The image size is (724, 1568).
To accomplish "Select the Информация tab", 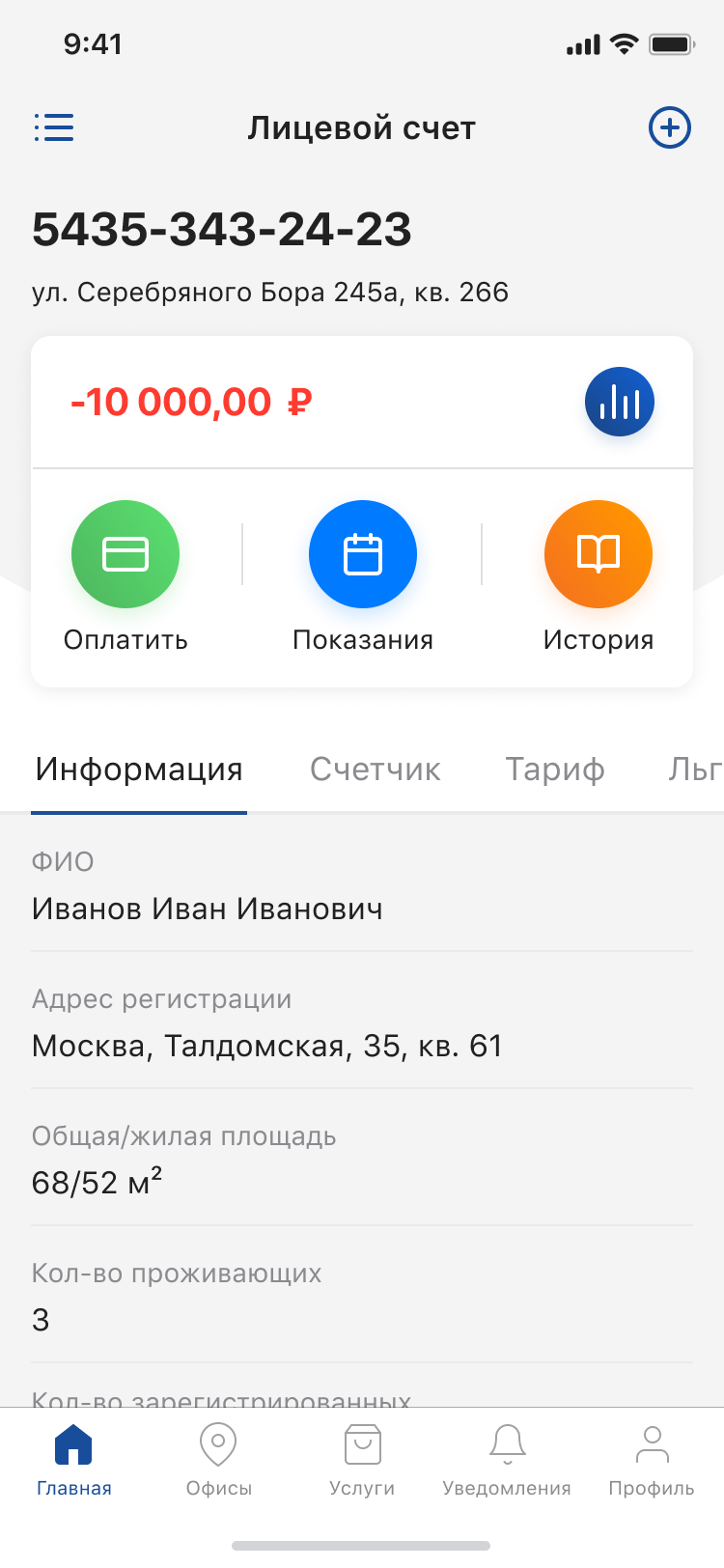I will pyautogui.click(x=139, y=770).
